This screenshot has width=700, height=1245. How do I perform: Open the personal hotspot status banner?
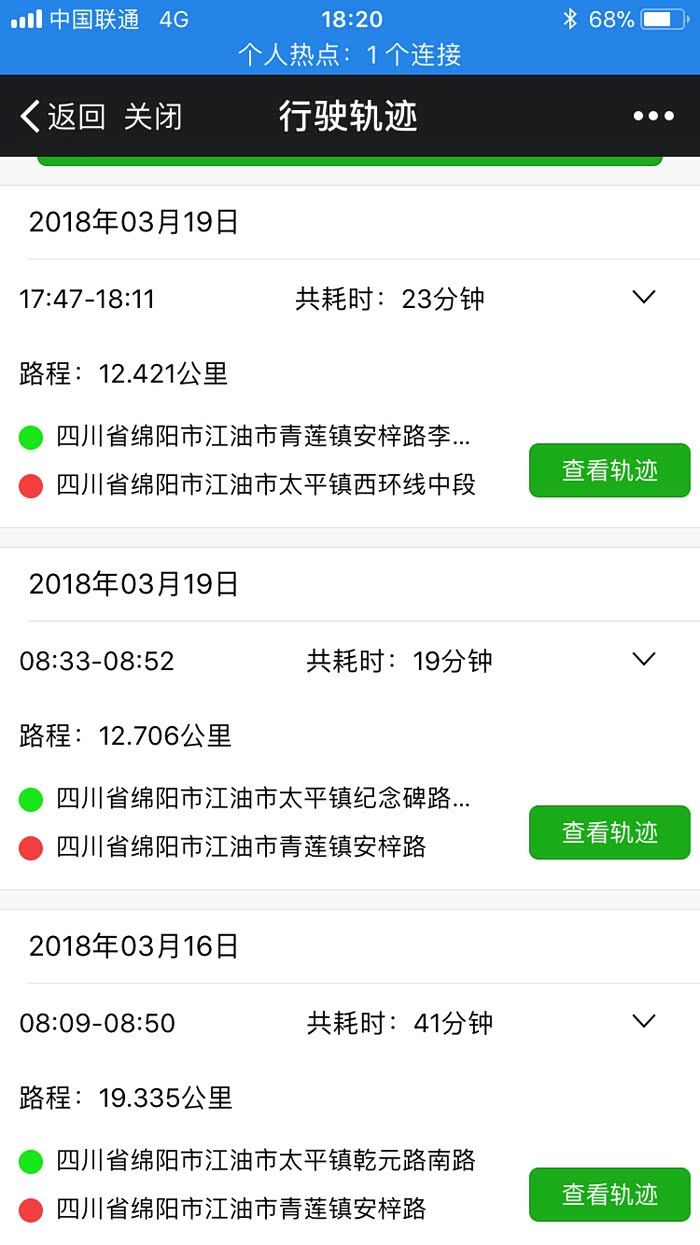(x=350, y=54)
